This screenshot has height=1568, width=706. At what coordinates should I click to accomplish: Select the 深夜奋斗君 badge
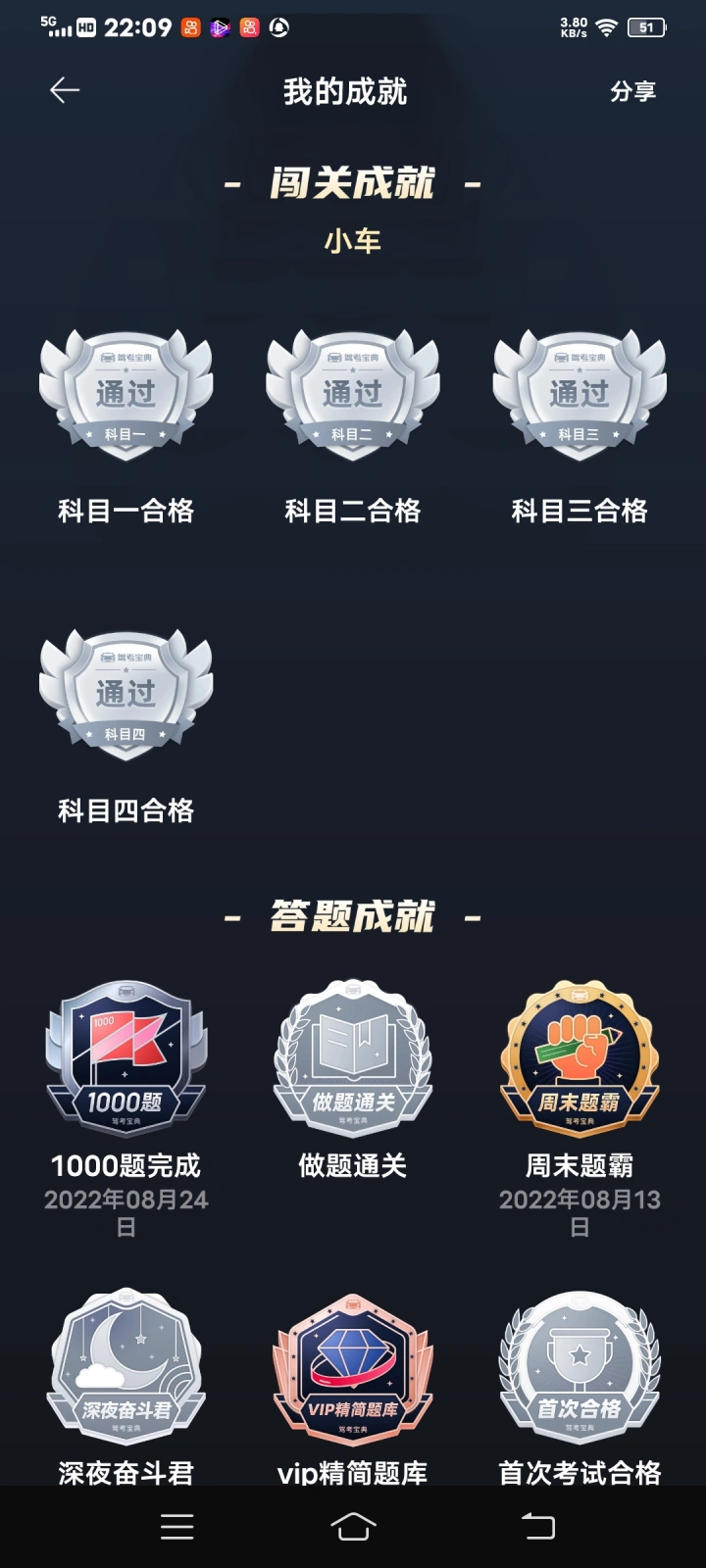pyautogui.click(x=126, y=1364)
